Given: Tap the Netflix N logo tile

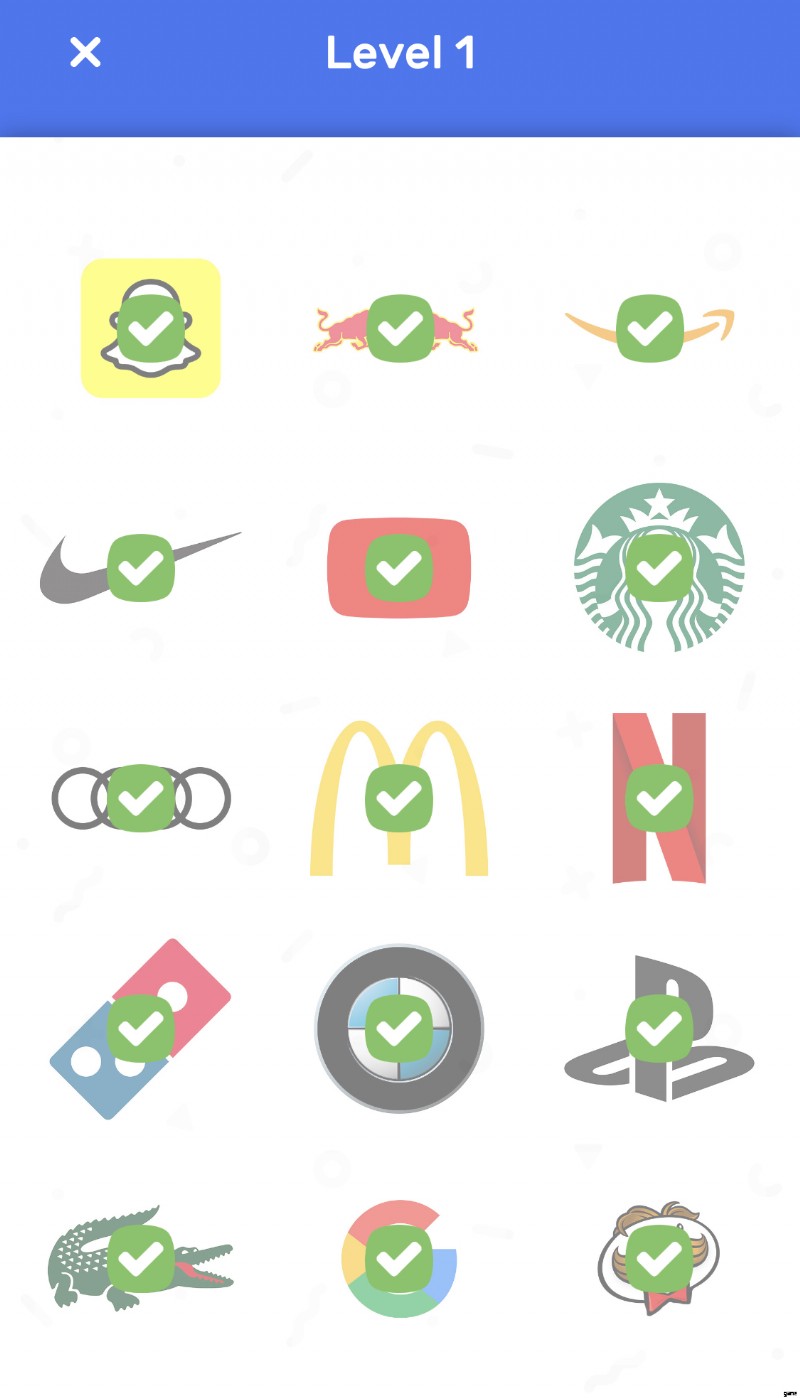Looking at the screenshot, I should [x=659, y=798].
